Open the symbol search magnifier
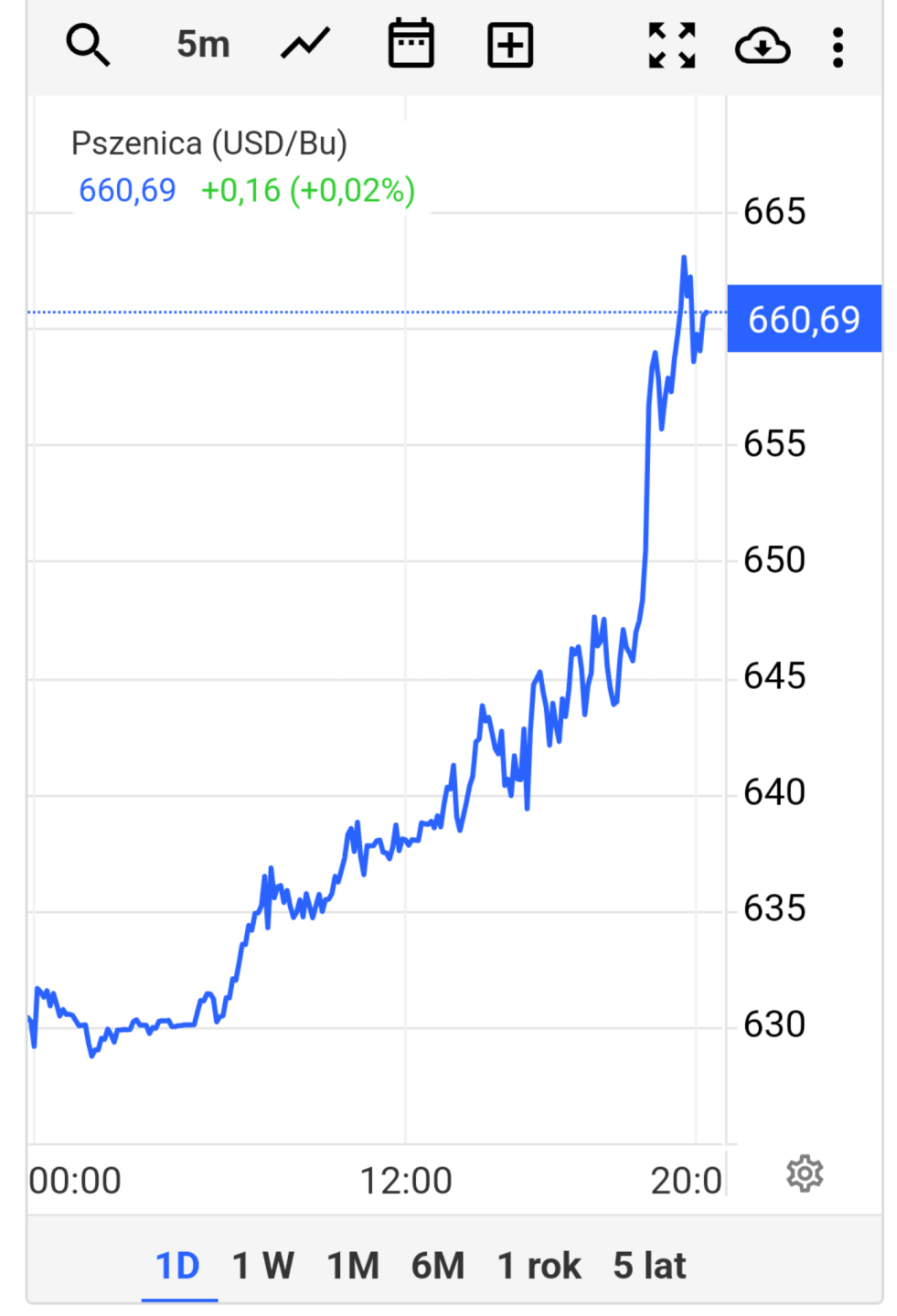The height and width of the screenshot is (1316, 897). pyautogui.click(x=88, y=45)
